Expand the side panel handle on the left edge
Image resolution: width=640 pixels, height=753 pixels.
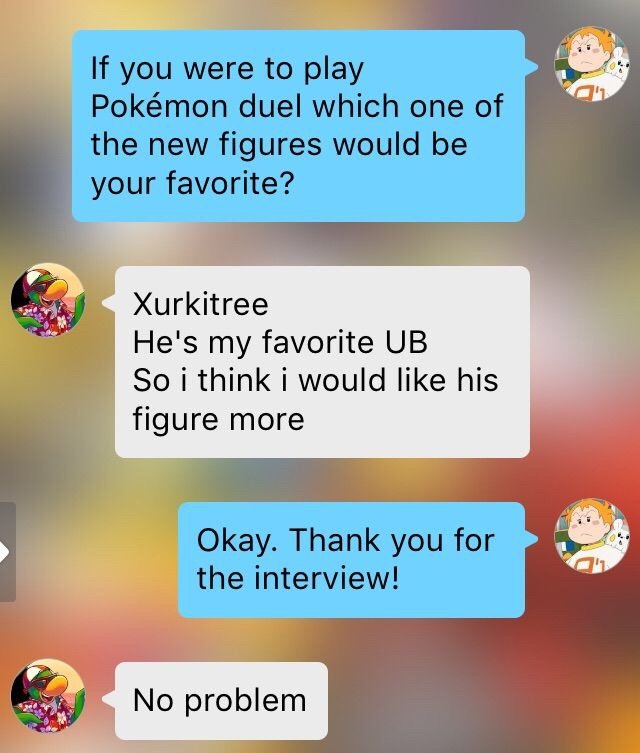click(7, 551)
